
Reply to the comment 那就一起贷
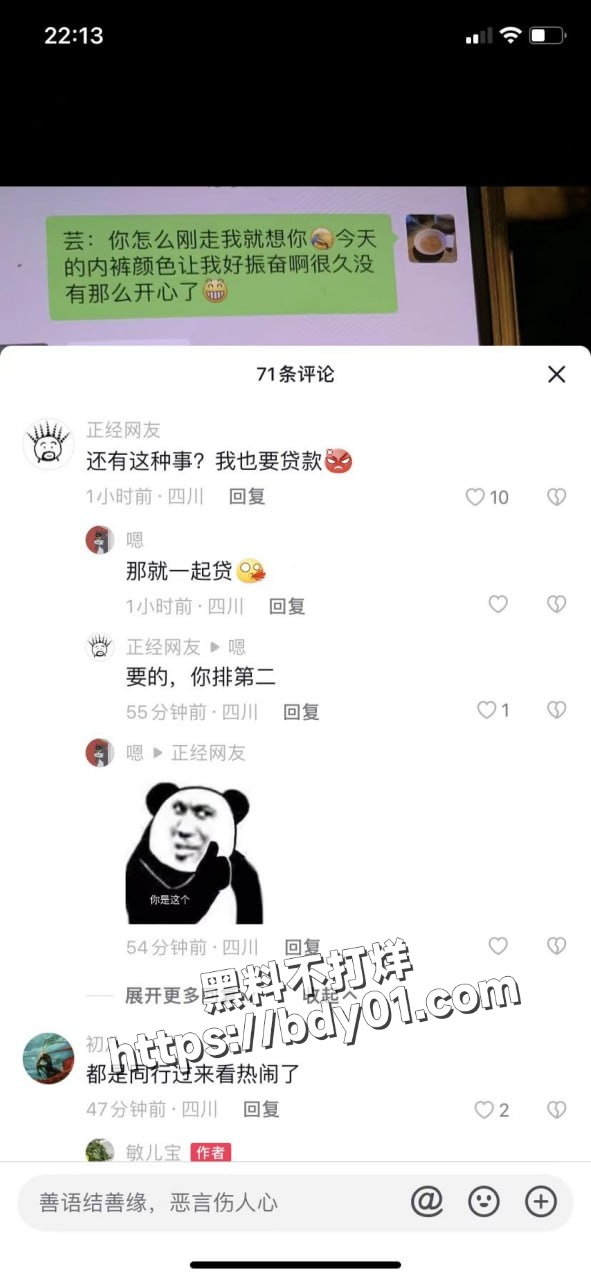287,606
